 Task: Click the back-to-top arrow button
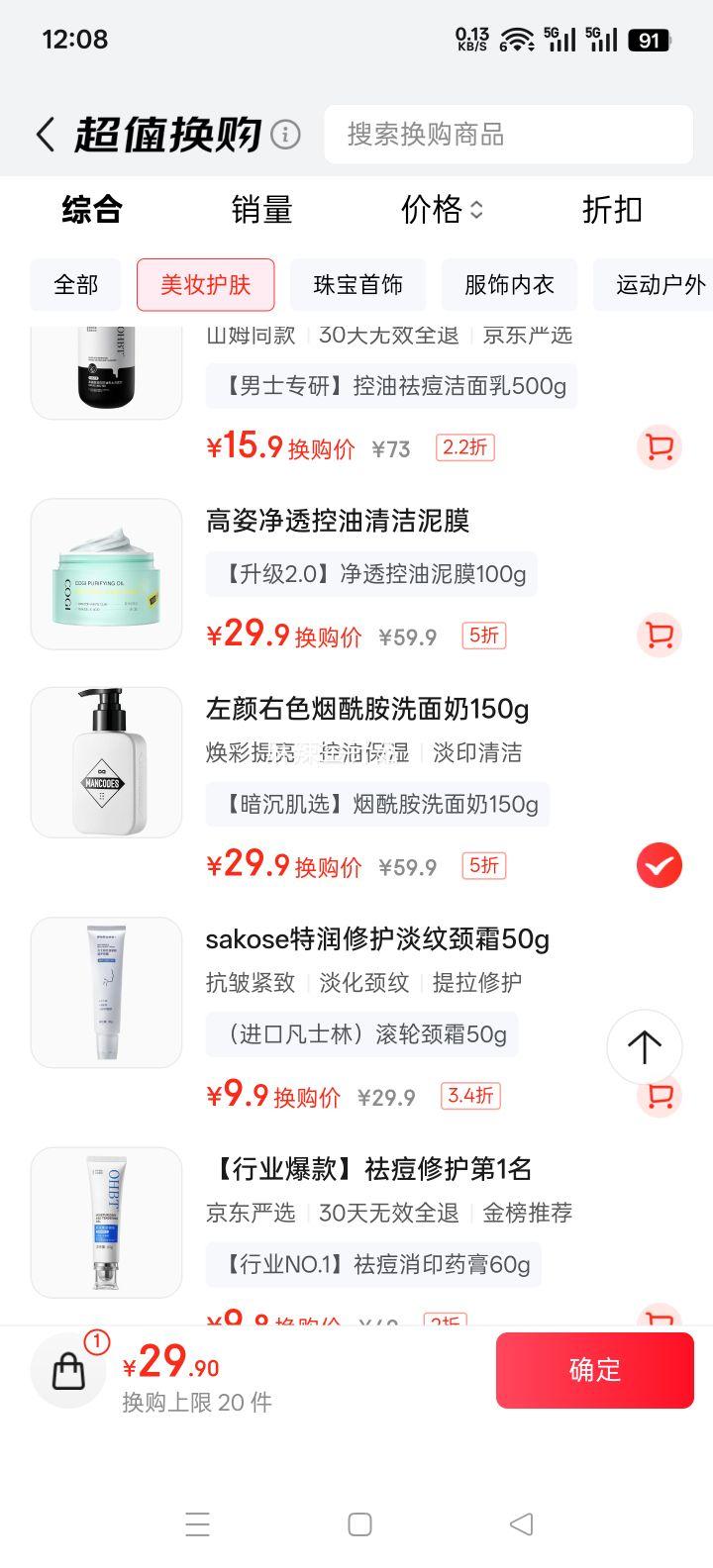pos(645,1047)
